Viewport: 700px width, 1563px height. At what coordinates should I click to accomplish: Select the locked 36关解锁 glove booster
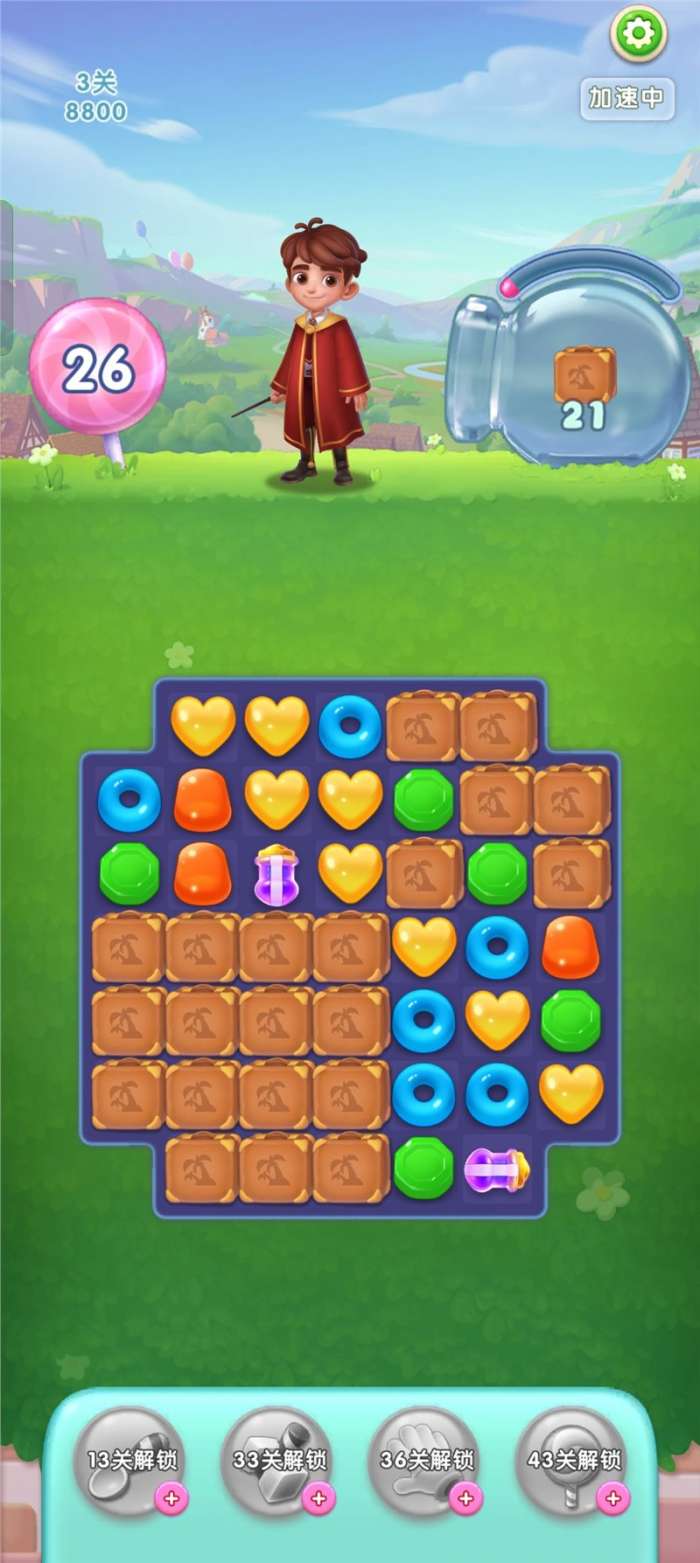(423, 1461)
